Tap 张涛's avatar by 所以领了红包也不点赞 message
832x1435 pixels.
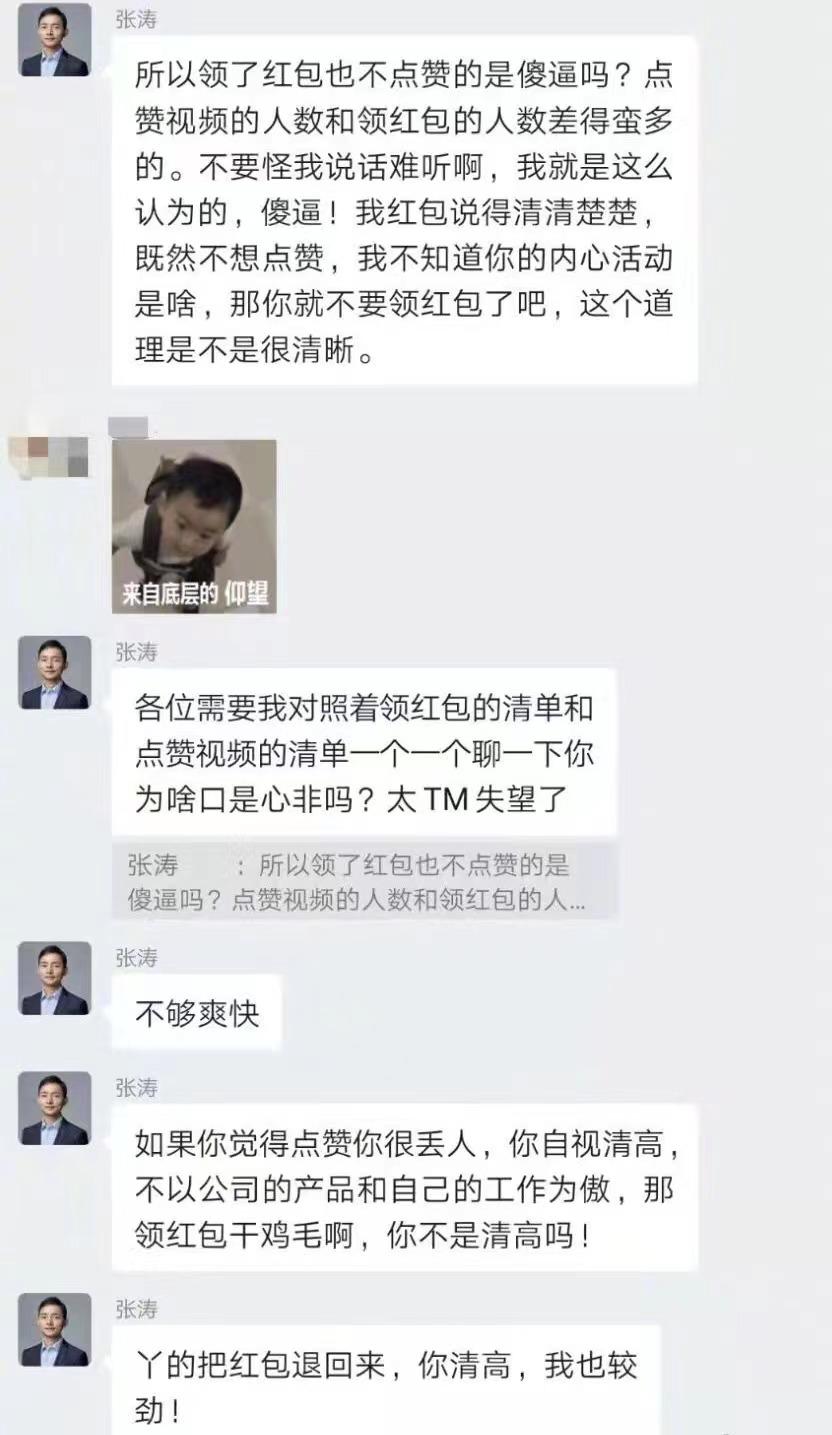tap(55, 40)
